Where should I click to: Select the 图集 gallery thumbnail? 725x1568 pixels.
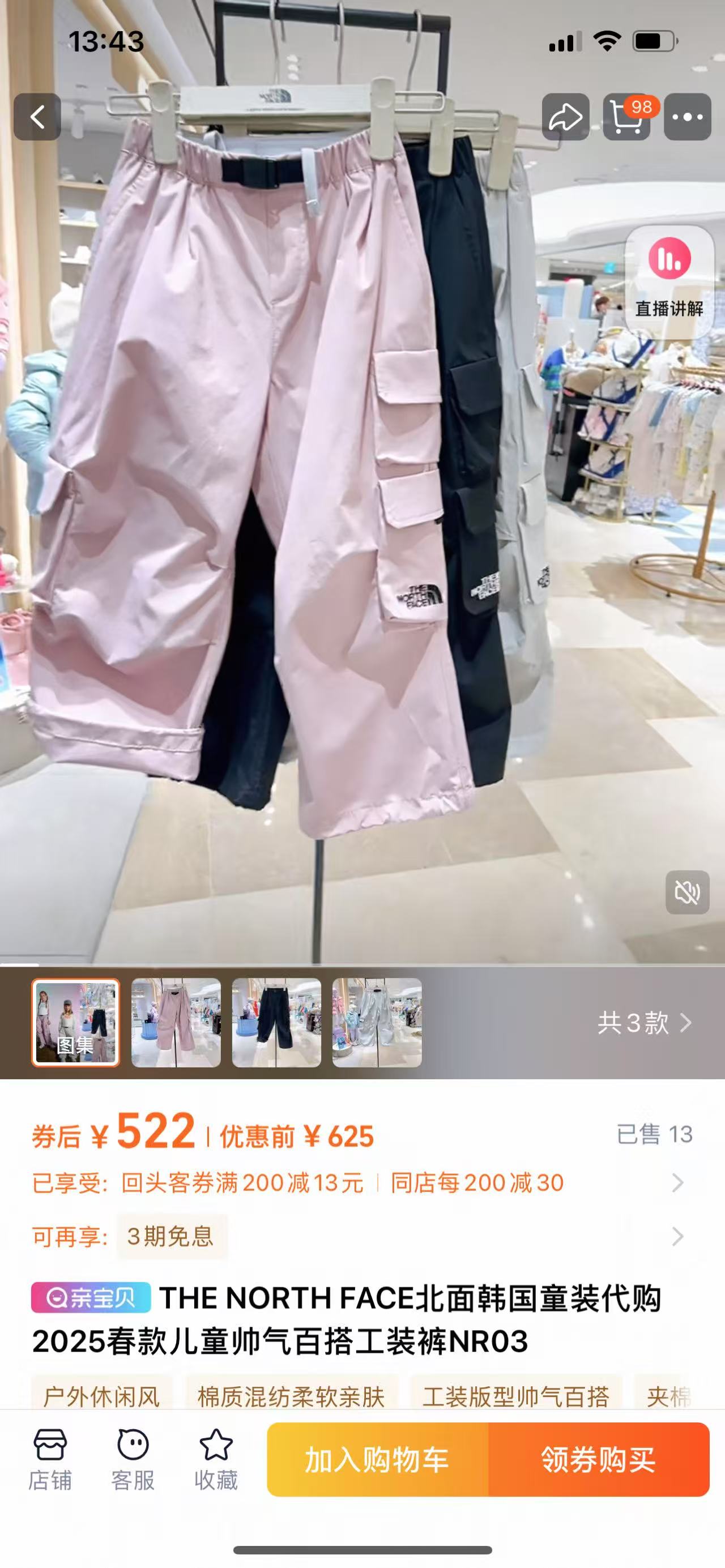point(75,1023)
